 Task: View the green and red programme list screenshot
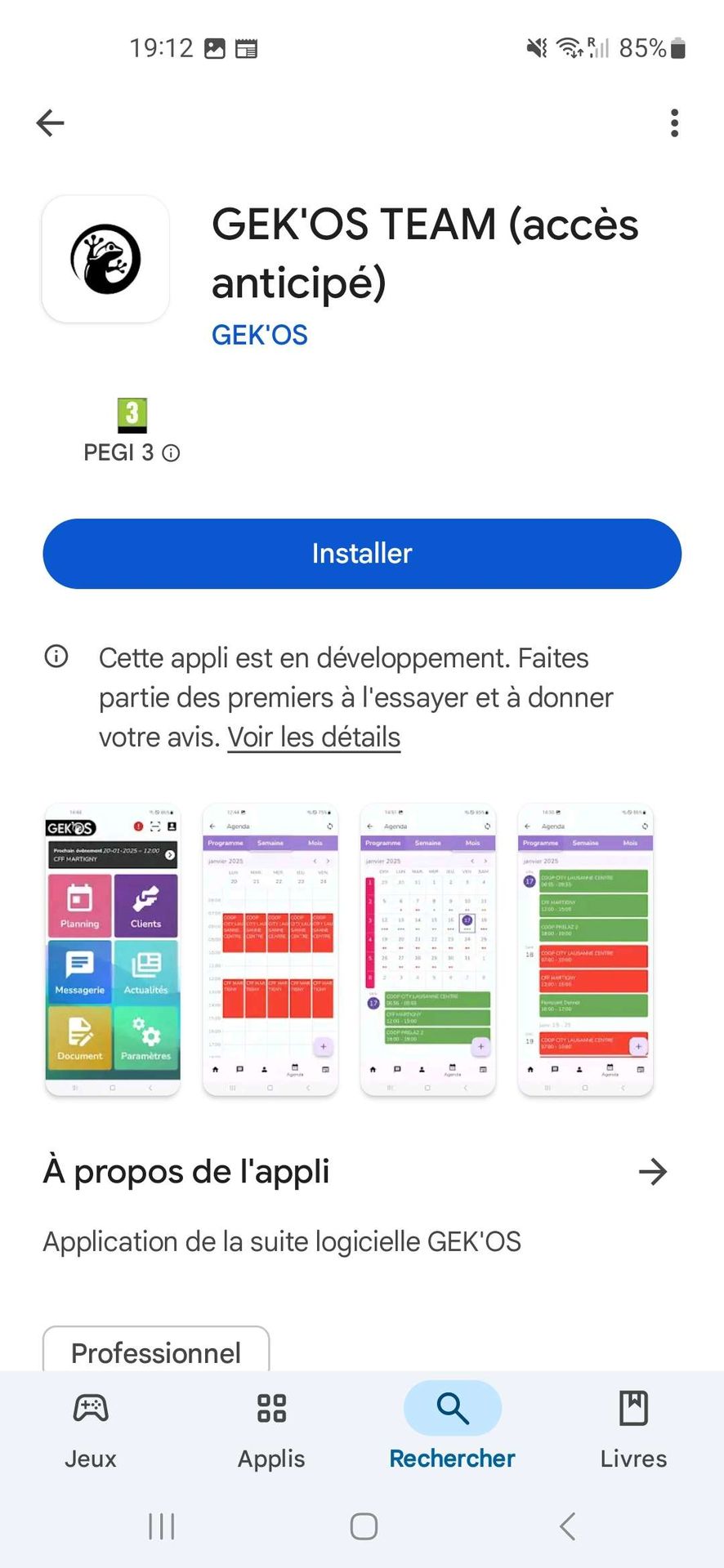tap(585, 949)
